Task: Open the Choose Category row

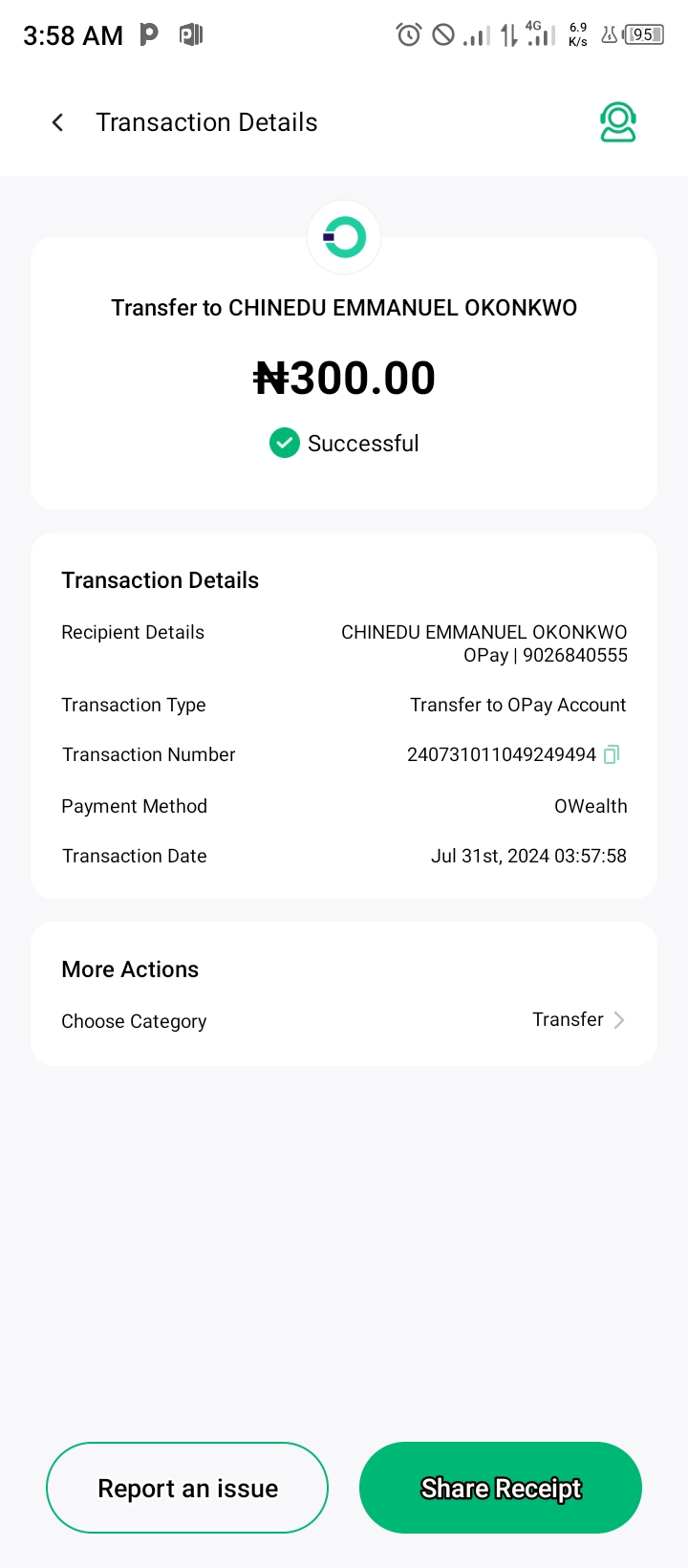Action: [x=344, y=1020]
